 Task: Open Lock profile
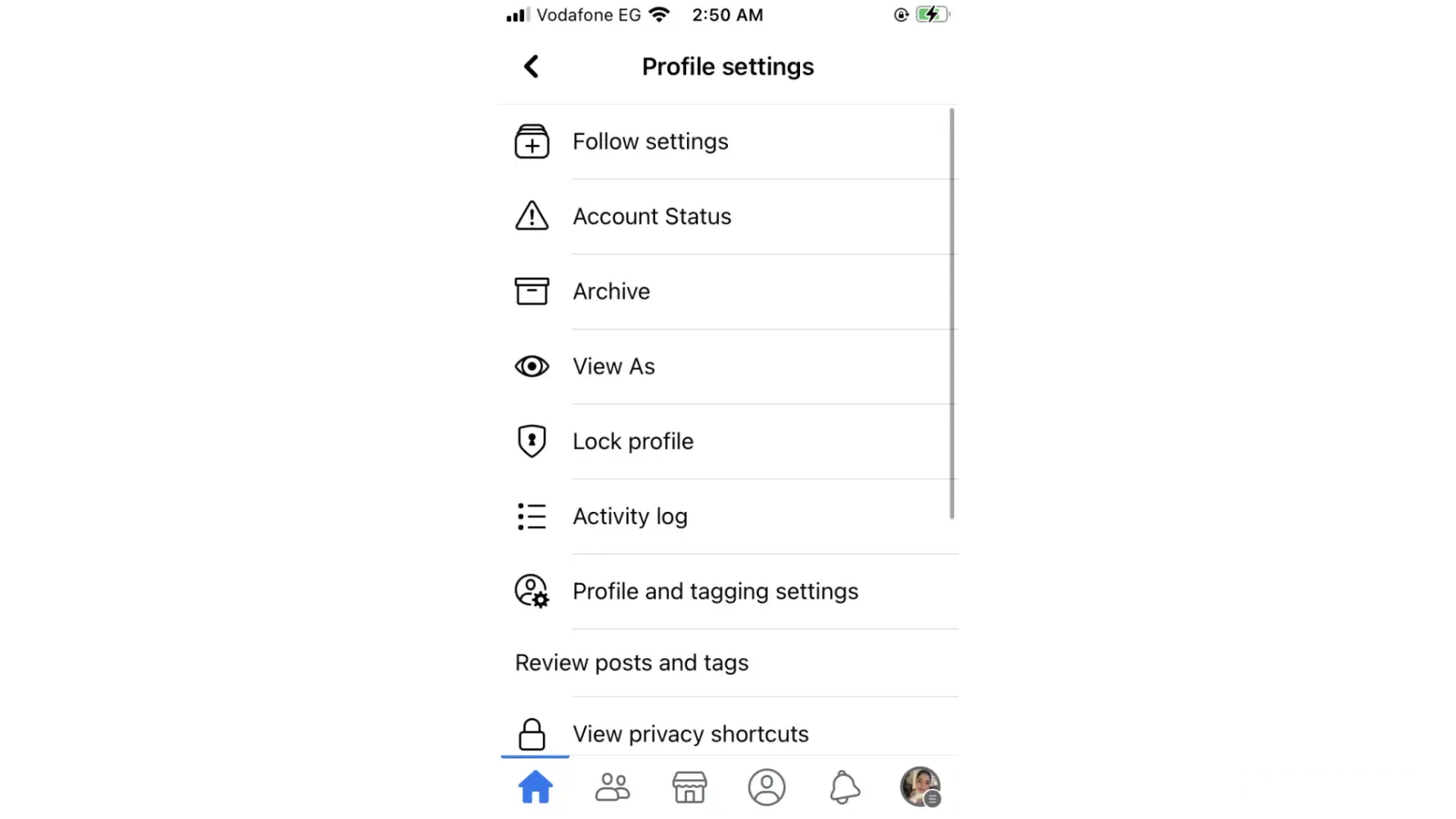(633, 441)
